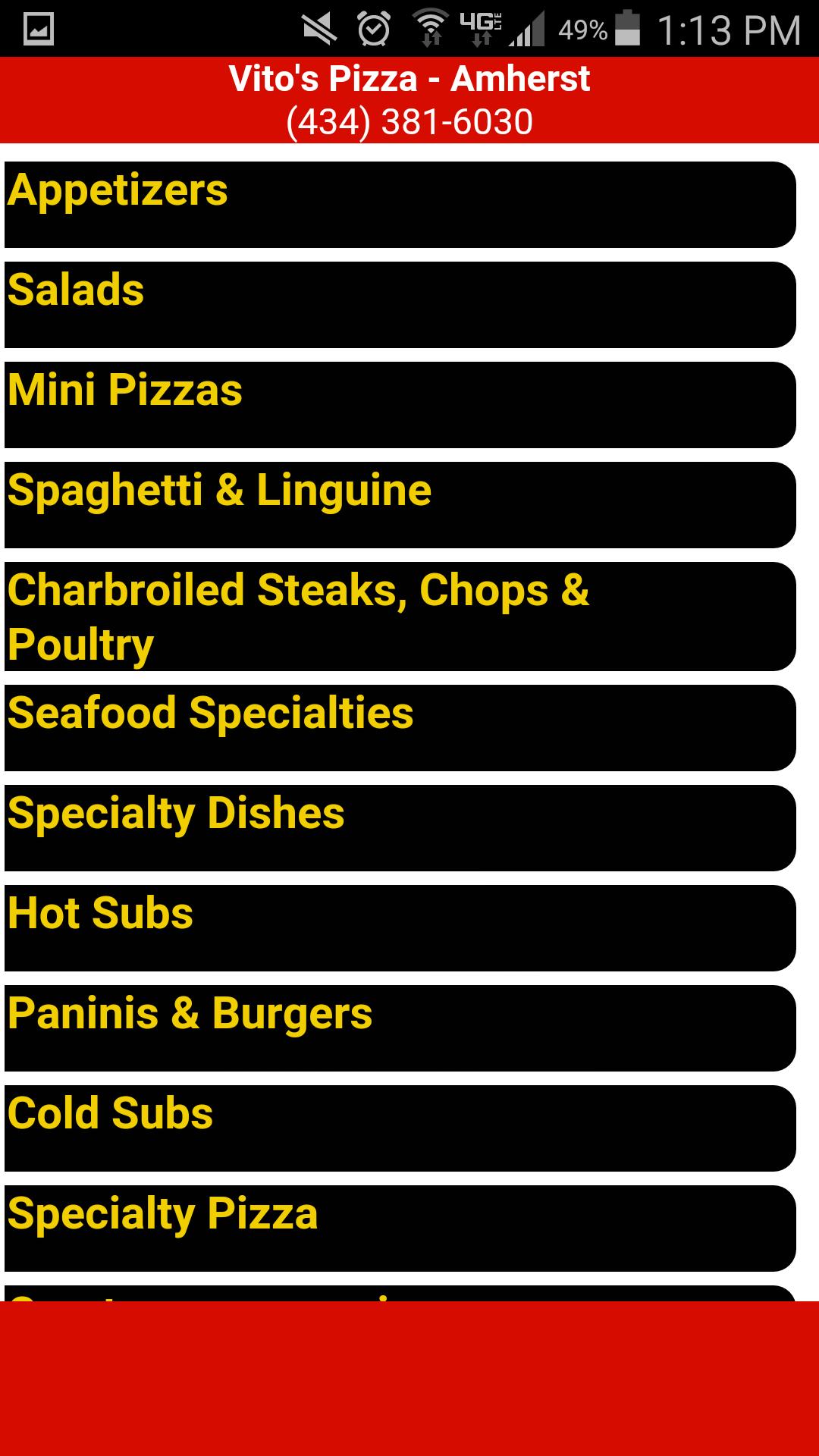Screen dimensions: 819x1456
Task: Open Charbroiled Steaks, Chops & Poultry
Action: (x=400, y=617)
